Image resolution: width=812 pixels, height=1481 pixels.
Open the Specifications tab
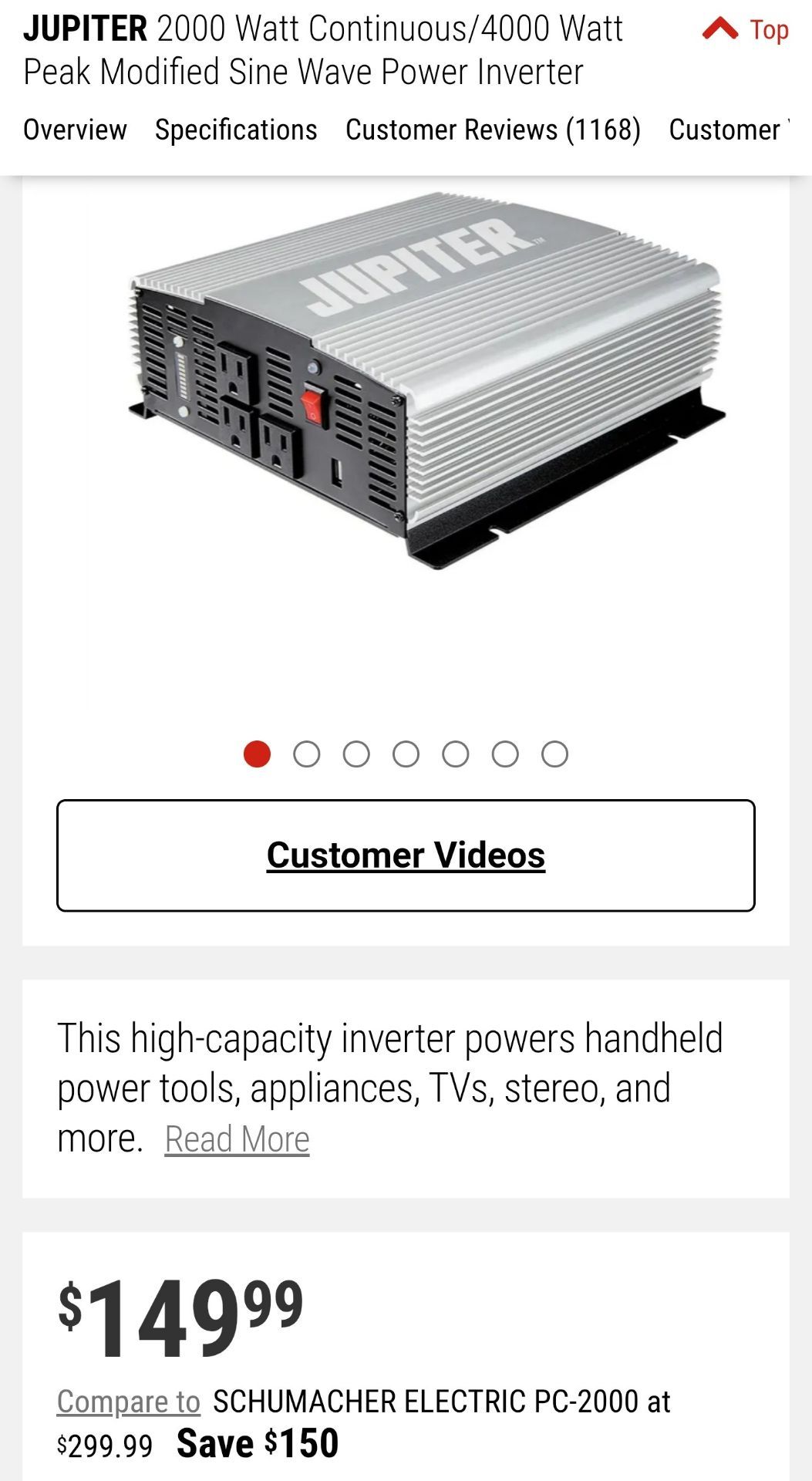(236, 130)
